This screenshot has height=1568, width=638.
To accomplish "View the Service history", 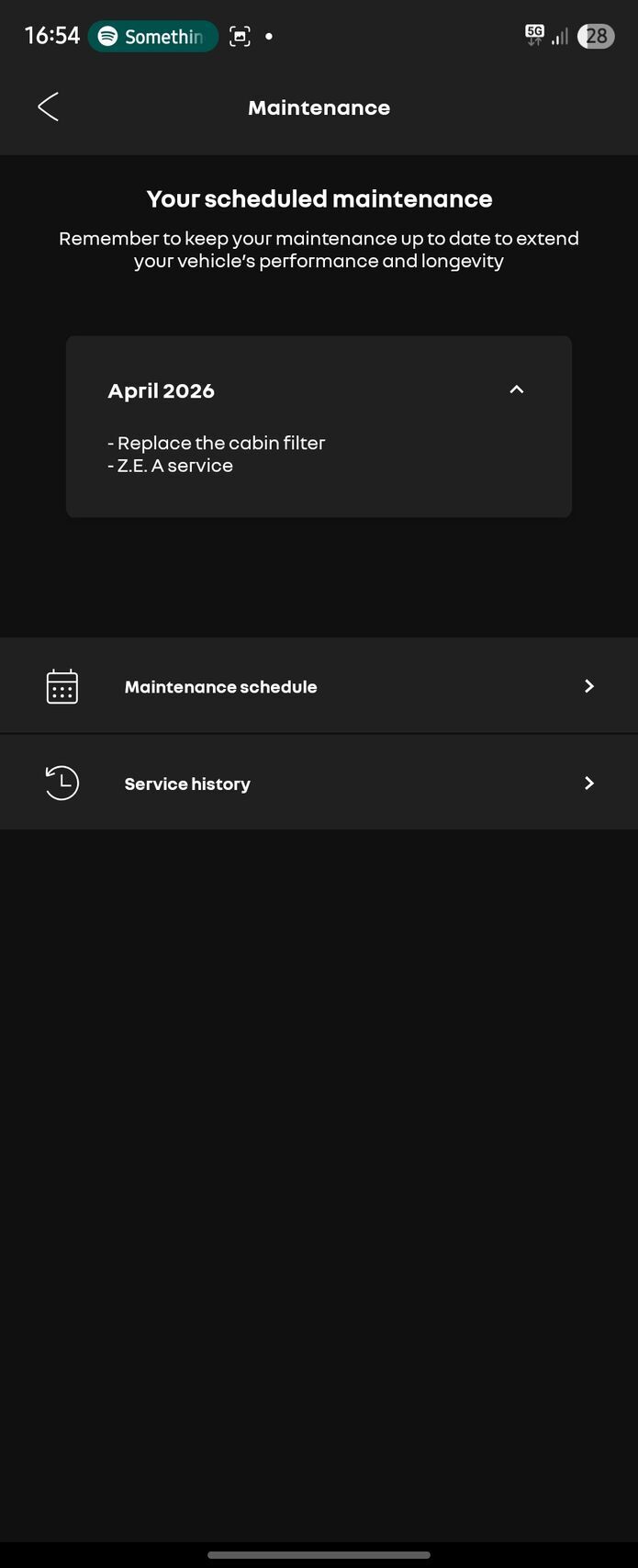I will click(319, 783).
